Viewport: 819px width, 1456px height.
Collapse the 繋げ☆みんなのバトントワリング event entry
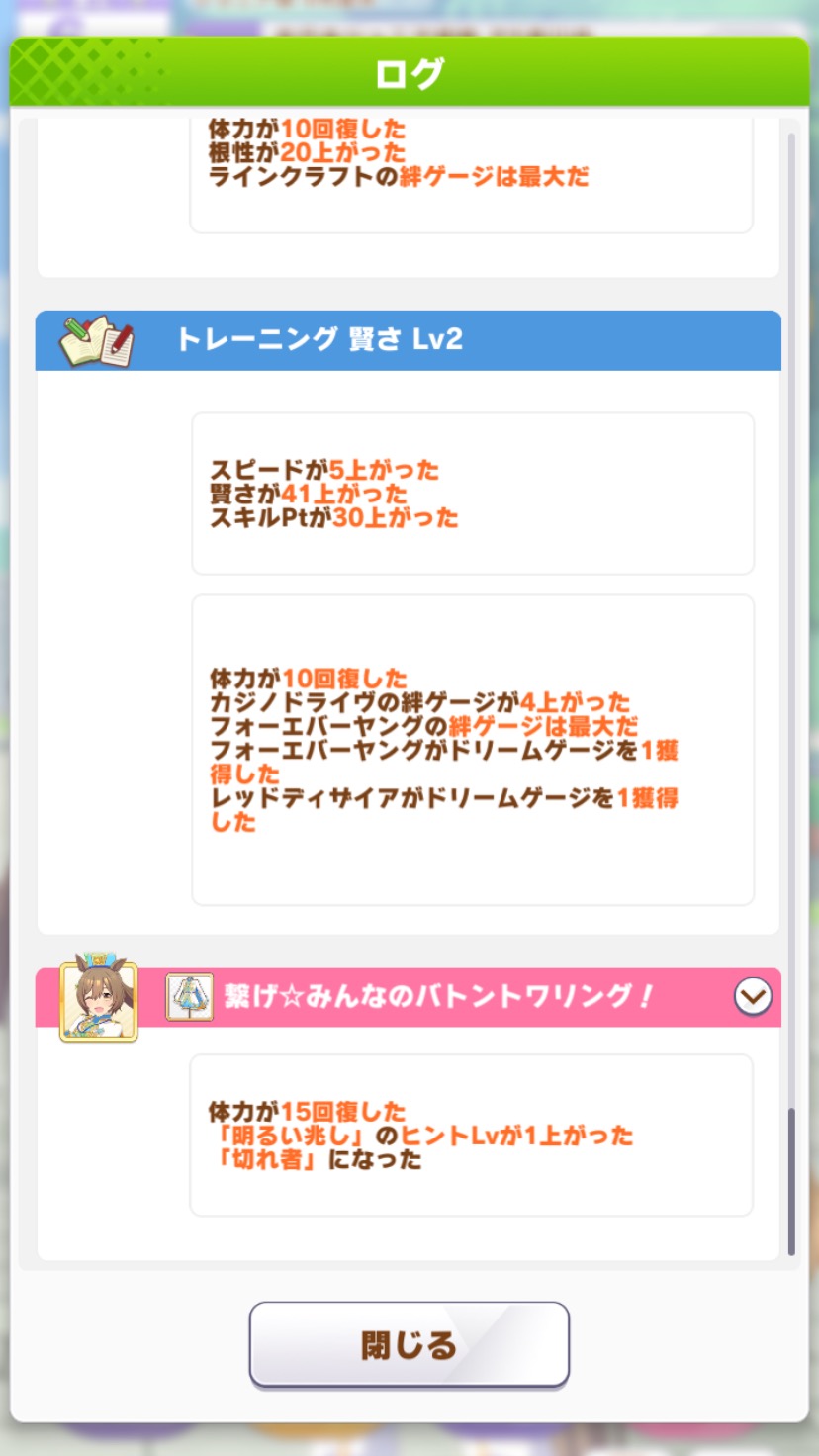[x=753, y=997]
